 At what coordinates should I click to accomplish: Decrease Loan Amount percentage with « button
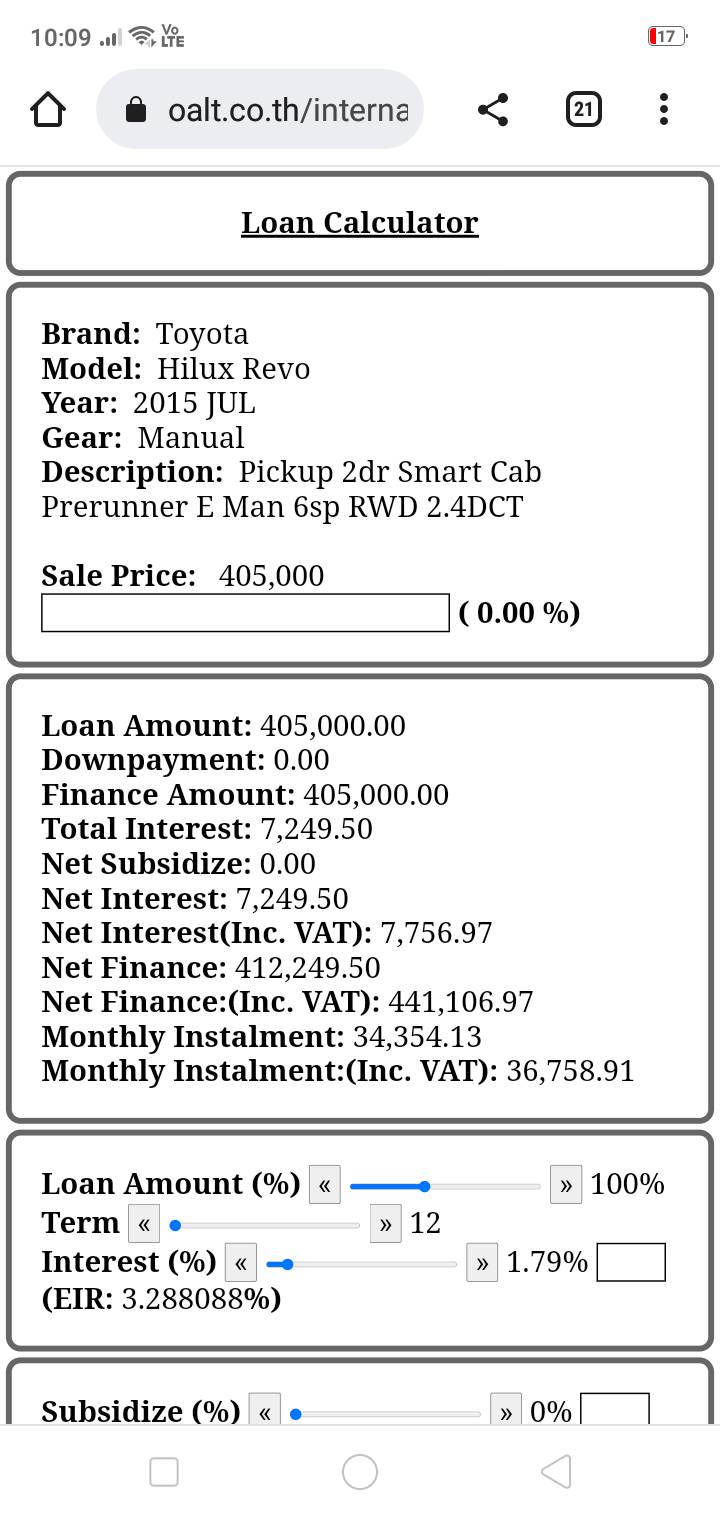click(324, 1186)
